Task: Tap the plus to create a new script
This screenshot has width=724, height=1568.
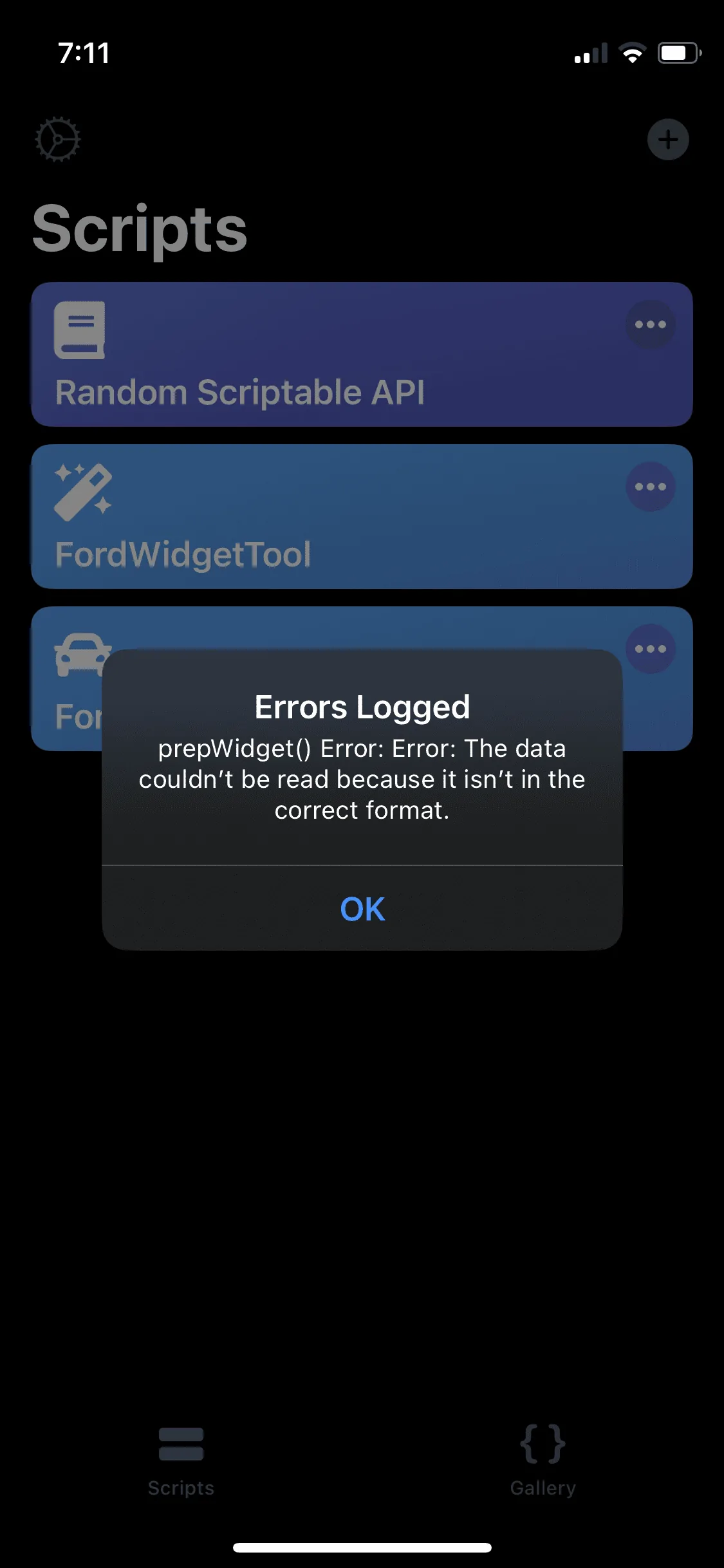Action: 667,139
